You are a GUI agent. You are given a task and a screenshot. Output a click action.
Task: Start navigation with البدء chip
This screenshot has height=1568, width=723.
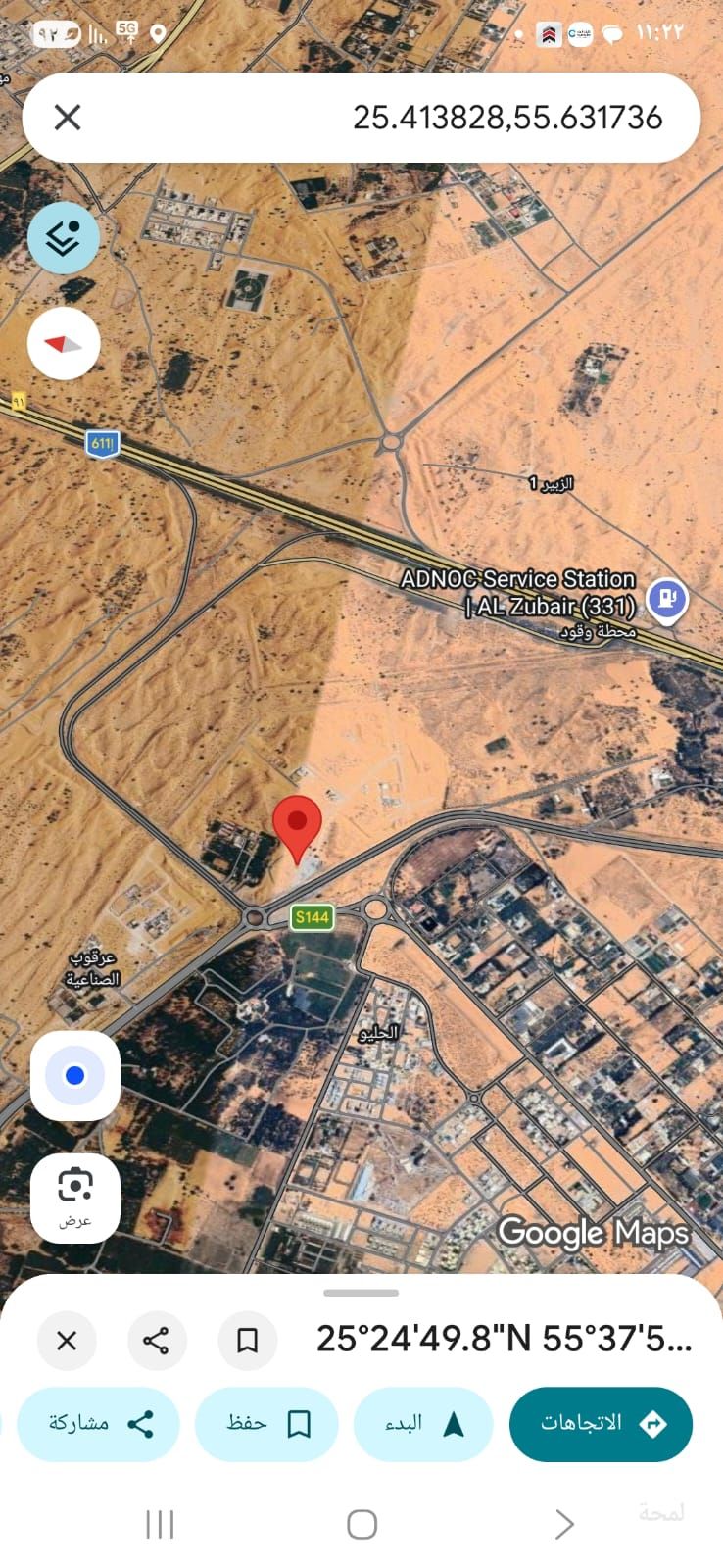click(x=423, y=1424)
